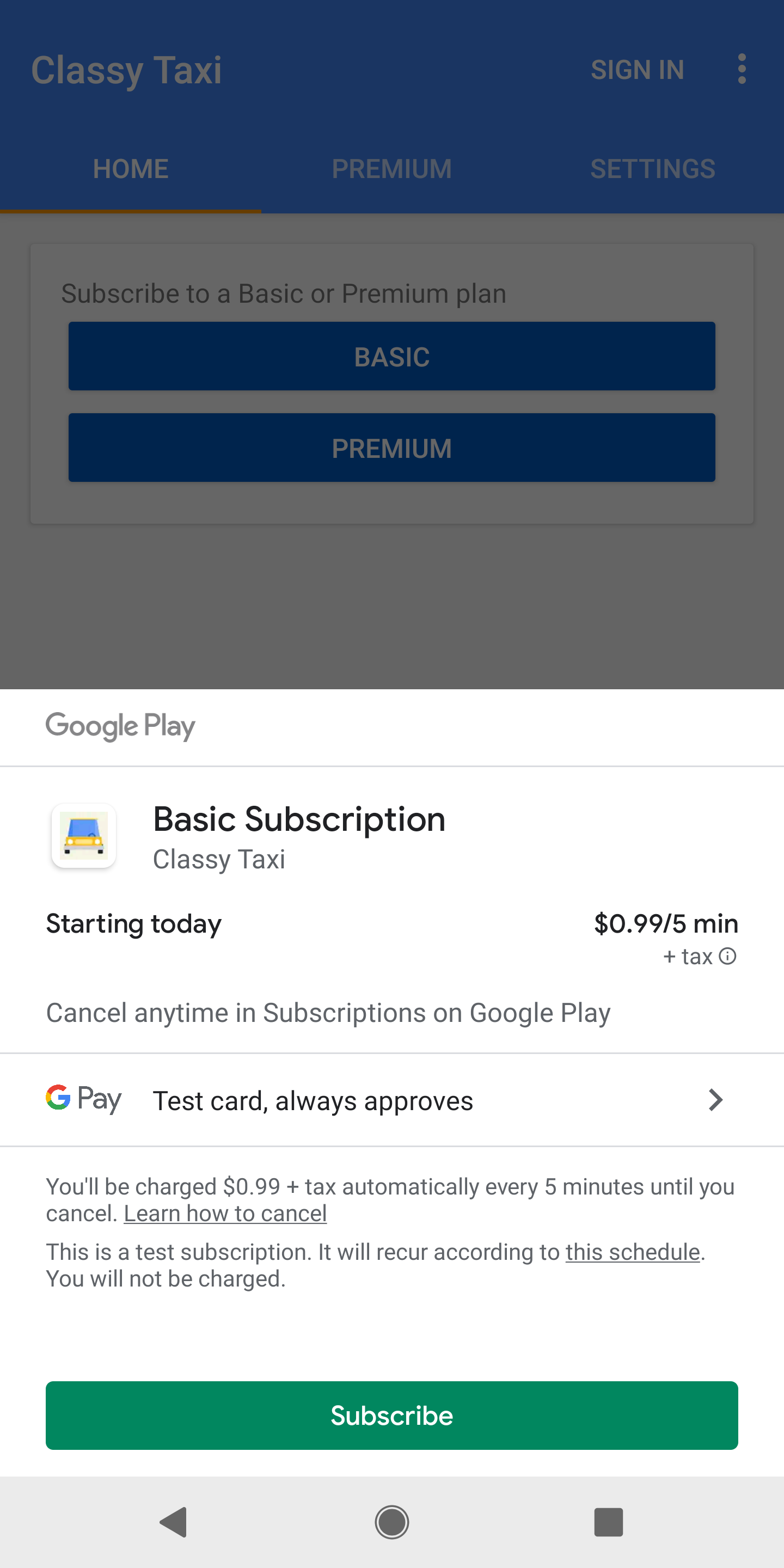
Task: Tap the $0.99 per 5 min price
Action: click(x=666, y=923)
